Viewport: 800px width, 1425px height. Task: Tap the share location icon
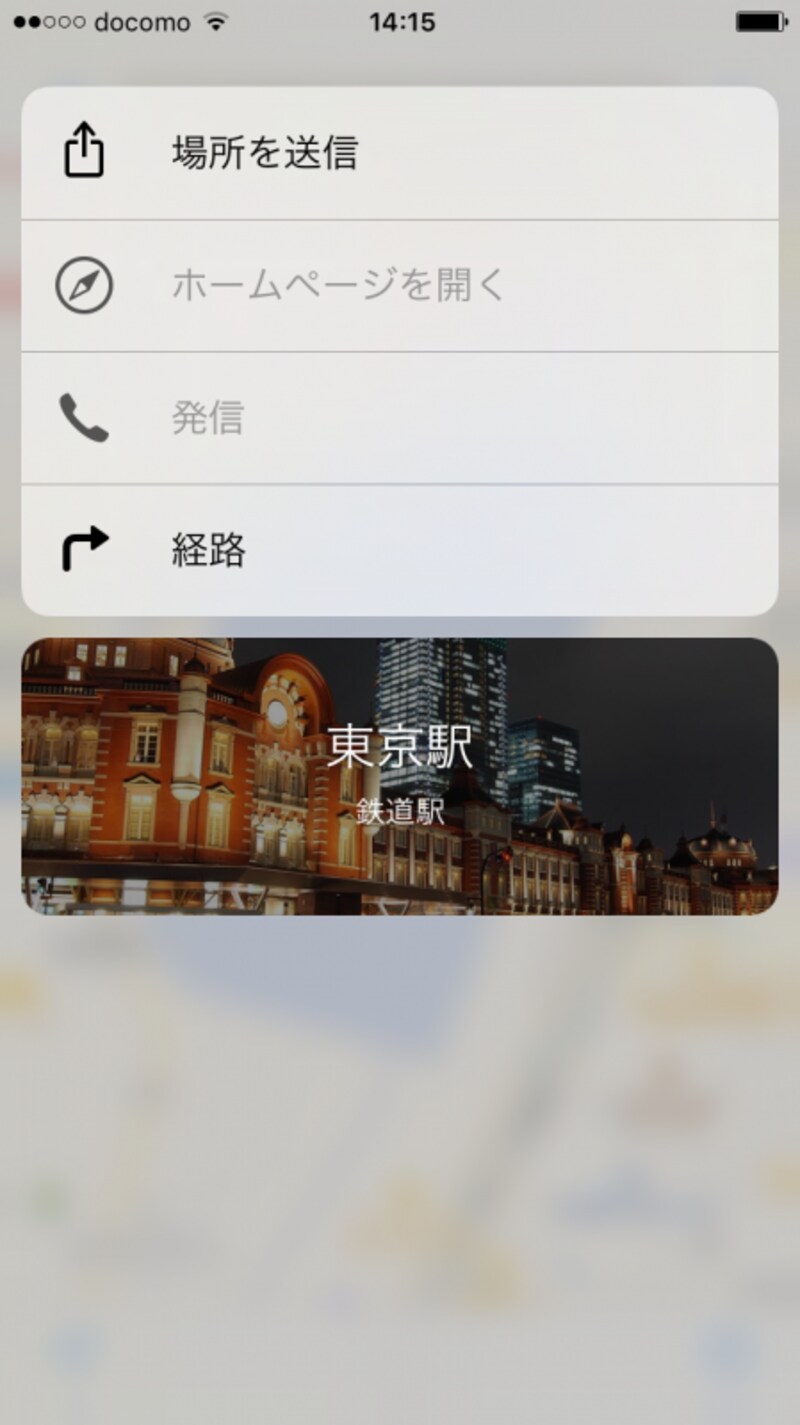(83, 150)
